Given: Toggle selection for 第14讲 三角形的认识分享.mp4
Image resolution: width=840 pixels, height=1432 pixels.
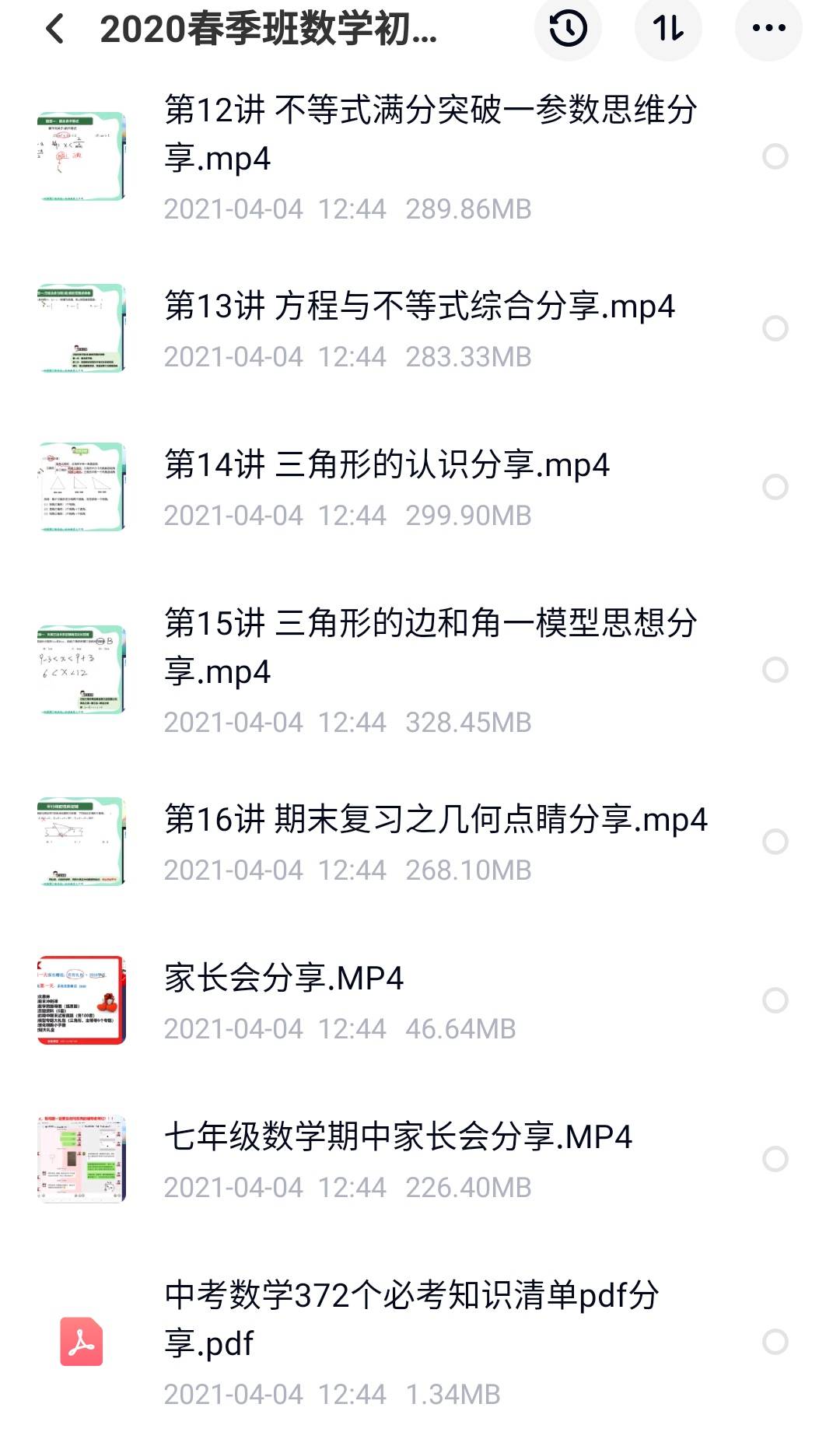Looking at the screenshot, I should (774, 486).
